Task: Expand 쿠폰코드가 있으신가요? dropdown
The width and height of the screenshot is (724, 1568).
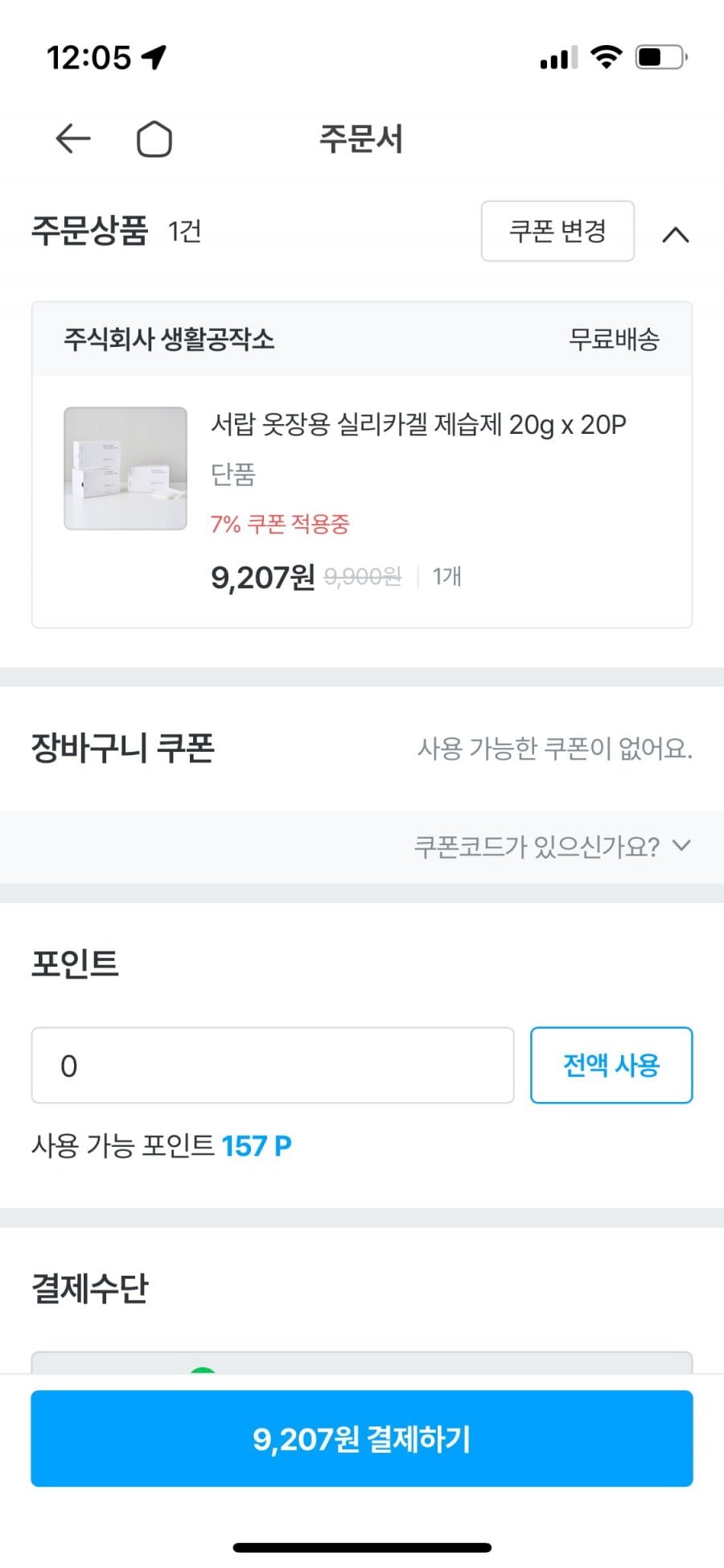Action: 552,847
